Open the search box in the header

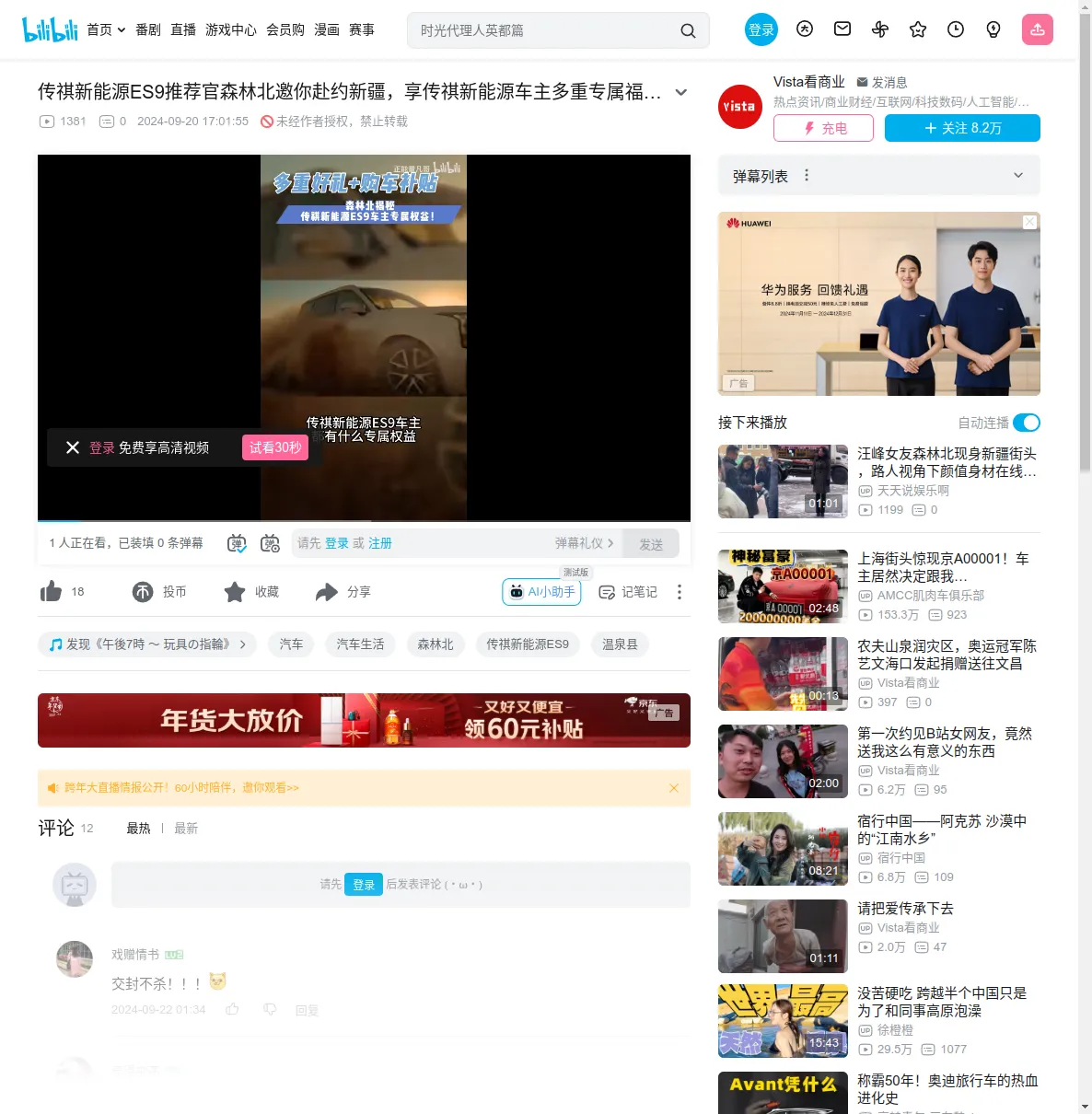click(x=543, y=30)
